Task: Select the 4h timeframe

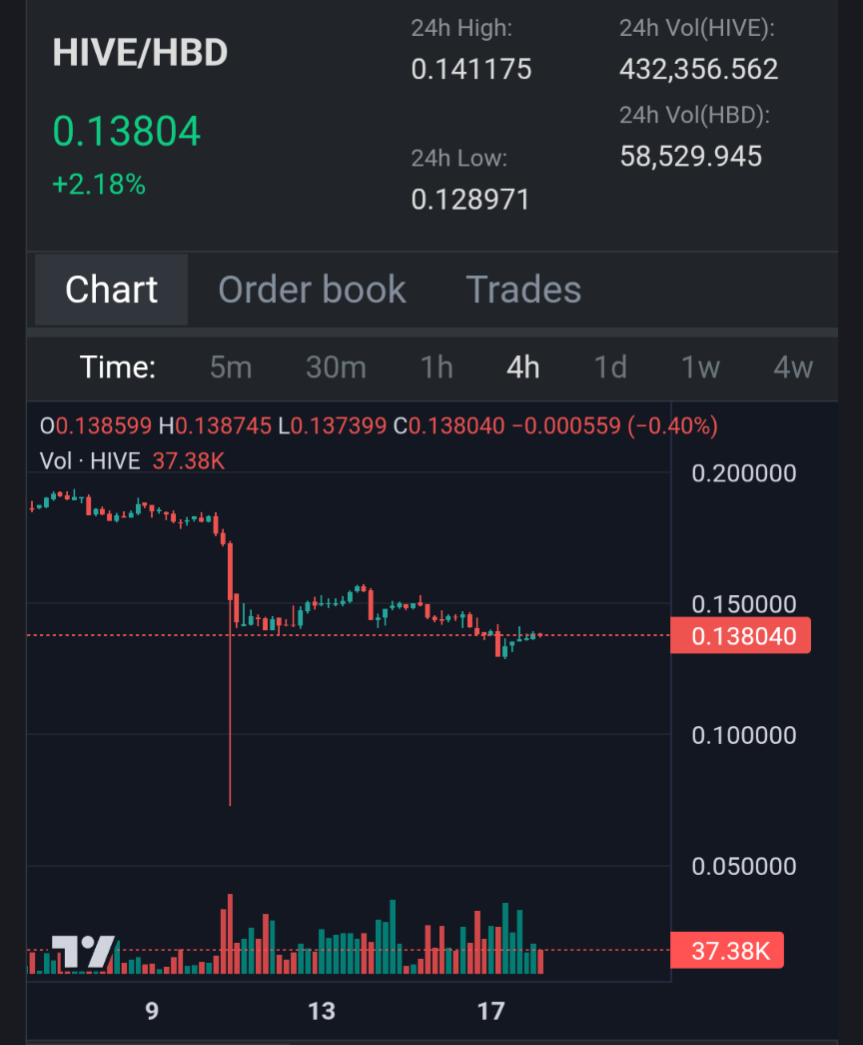Action: click(523, 368)
